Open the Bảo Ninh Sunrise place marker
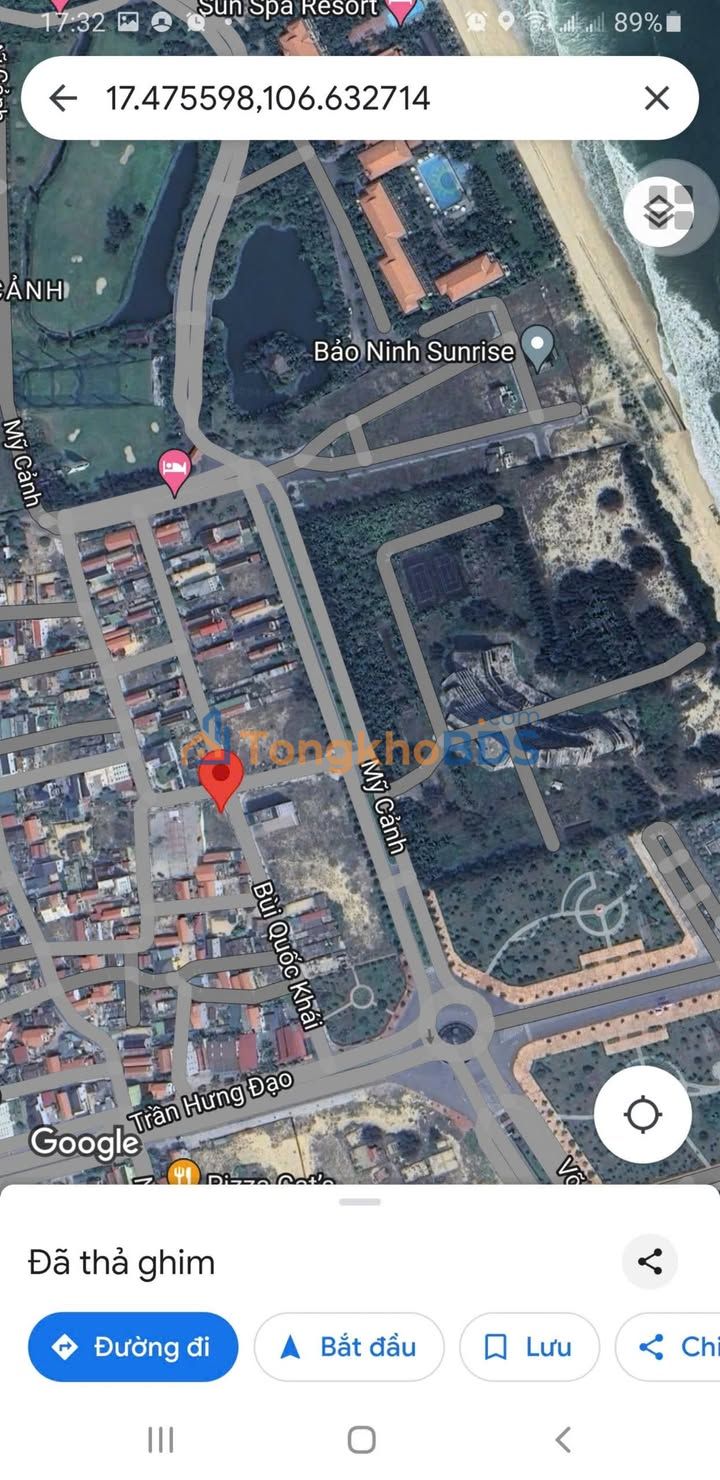Screen dimensions: 720x1480 pyautogui.click(x=539, y=349)
